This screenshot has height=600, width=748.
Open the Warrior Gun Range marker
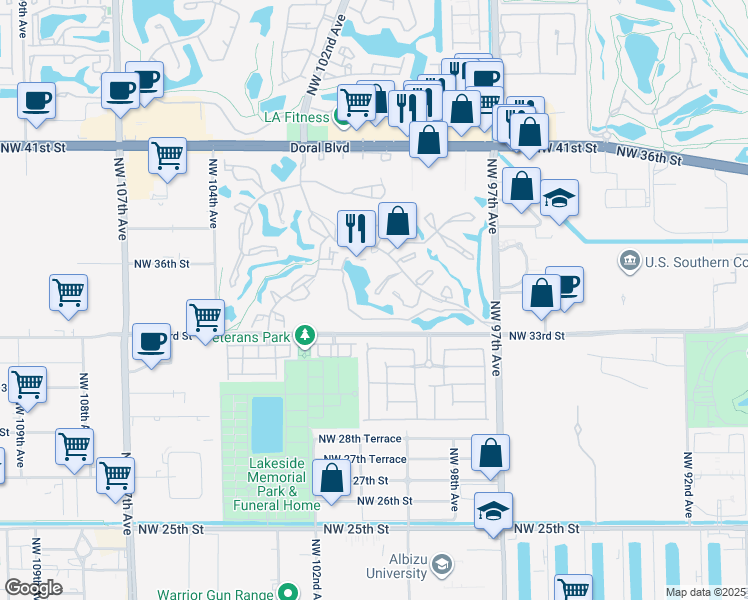[x=288, y=591]
